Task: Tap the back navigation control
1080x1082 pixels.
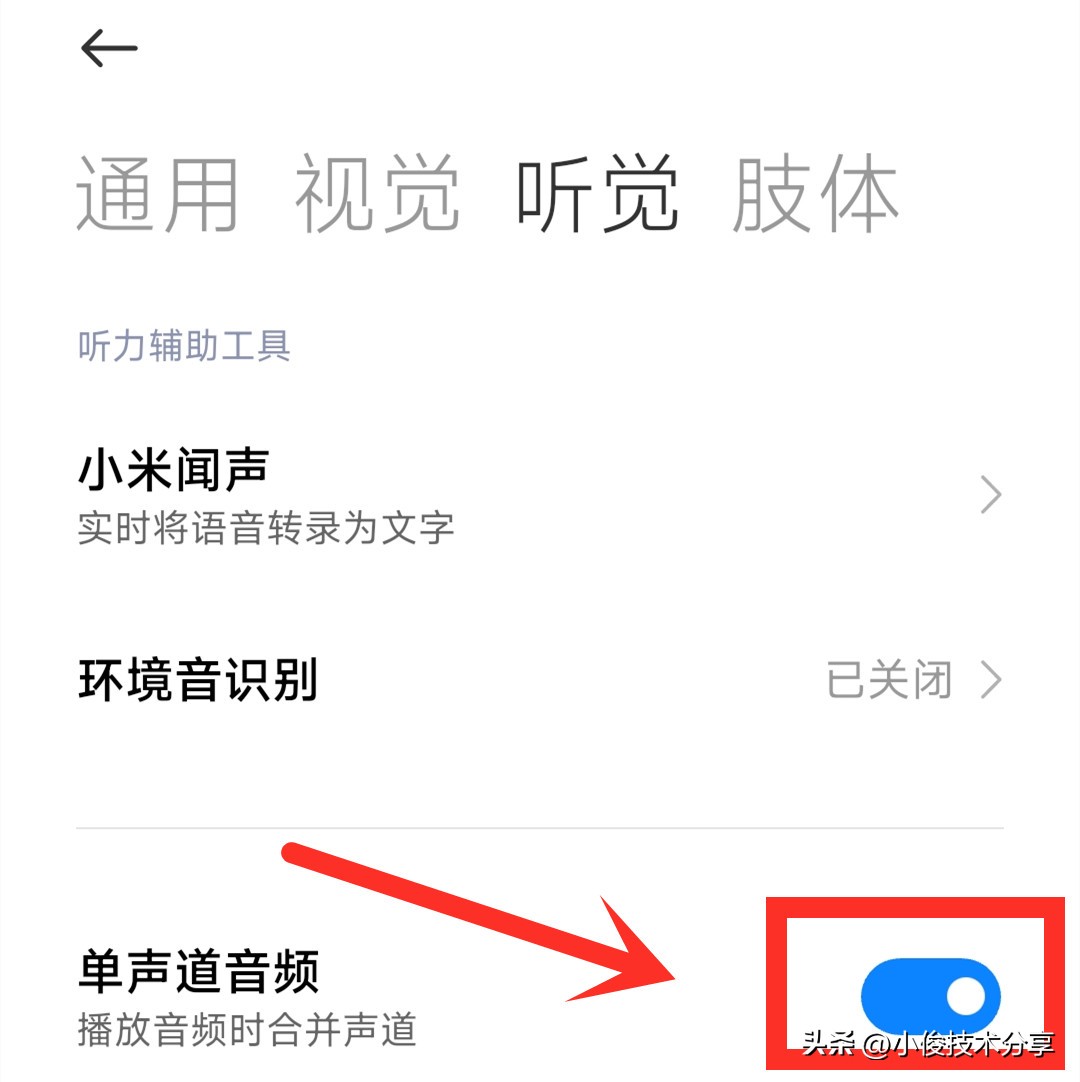Action: 108,48
